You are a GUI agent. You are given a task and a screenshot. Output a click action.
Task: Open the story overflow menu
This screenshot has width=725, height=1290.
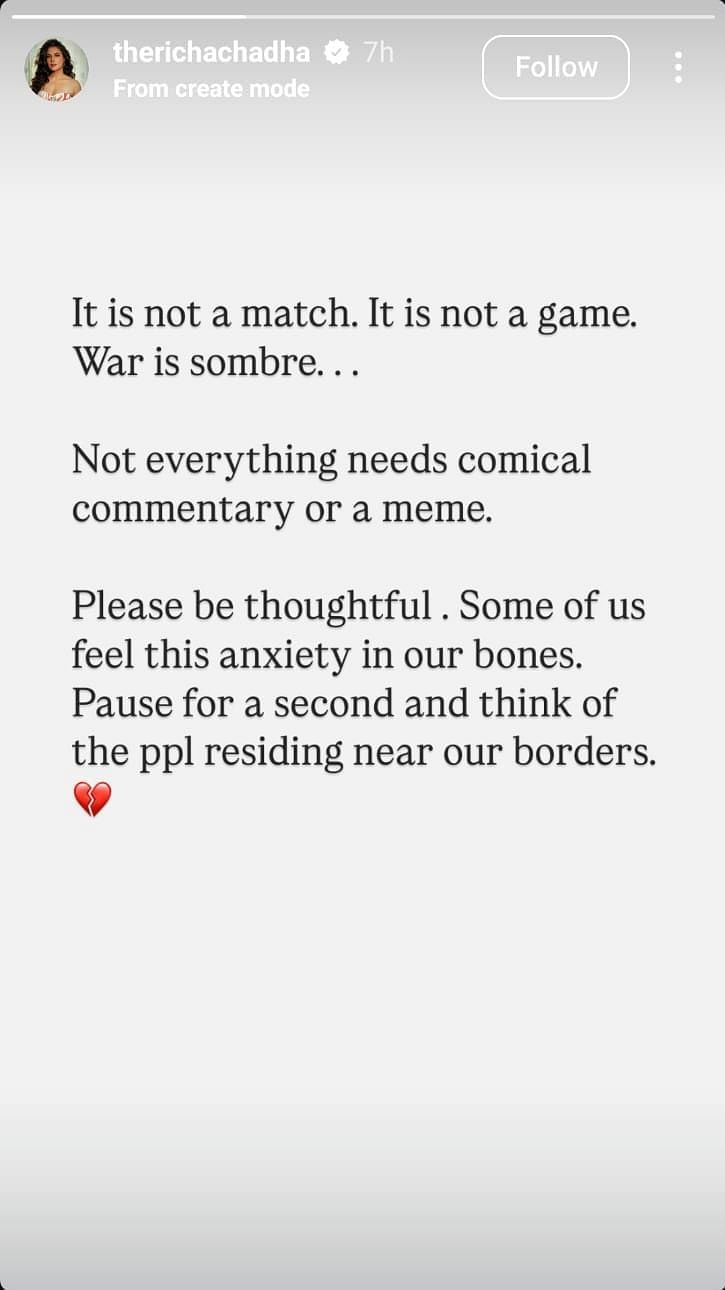click(678, 67)
